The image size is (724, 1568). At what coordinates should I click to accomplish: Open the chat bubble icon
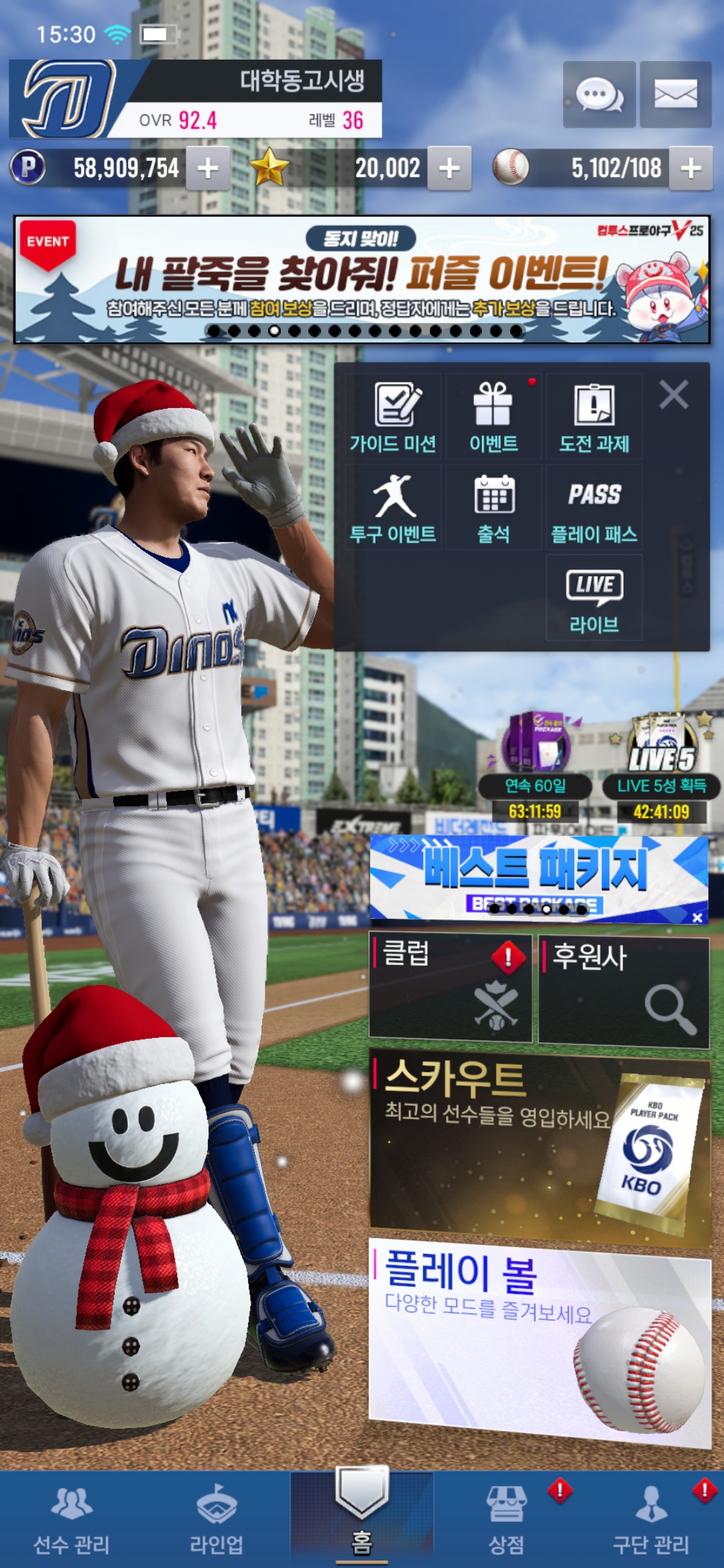[599, 94]
